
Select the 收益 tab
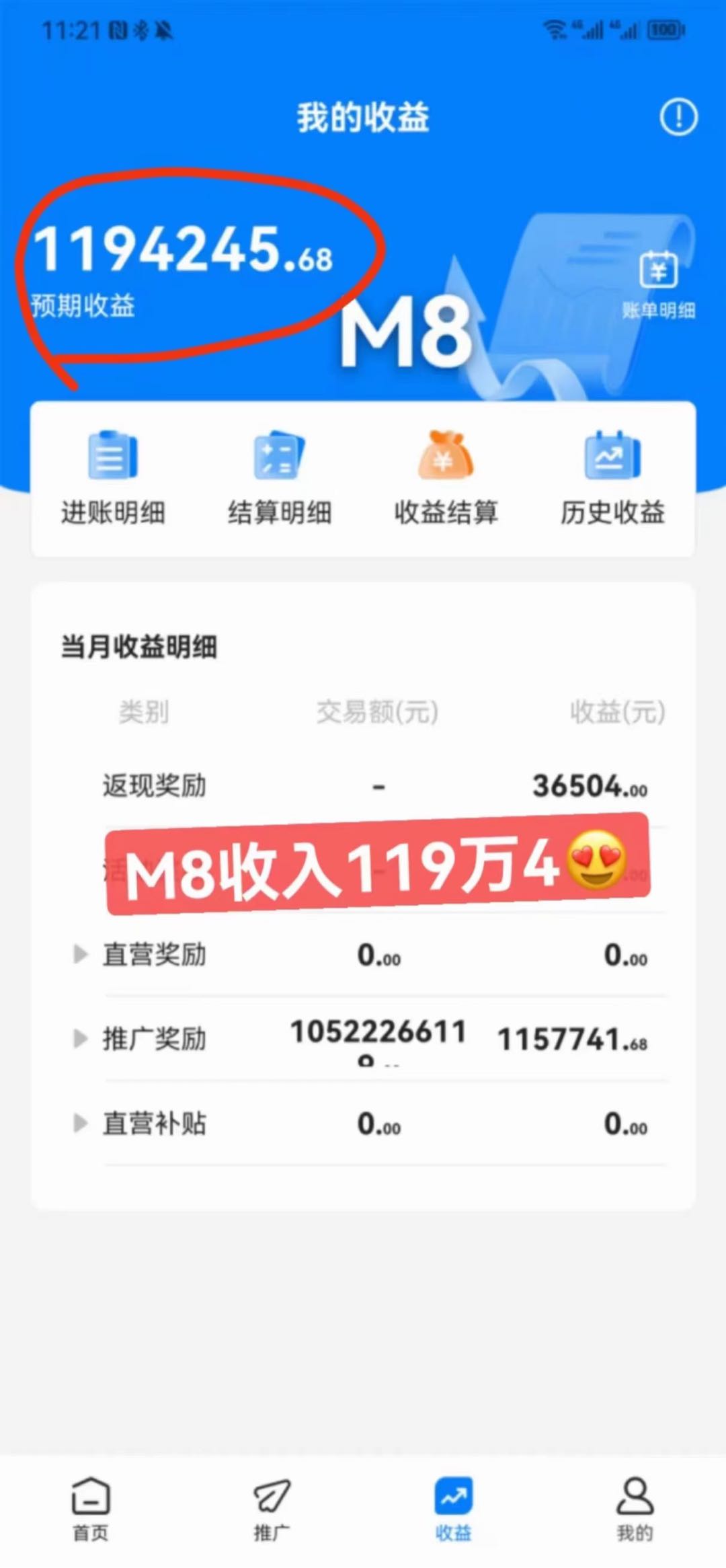pos(454,1509)
